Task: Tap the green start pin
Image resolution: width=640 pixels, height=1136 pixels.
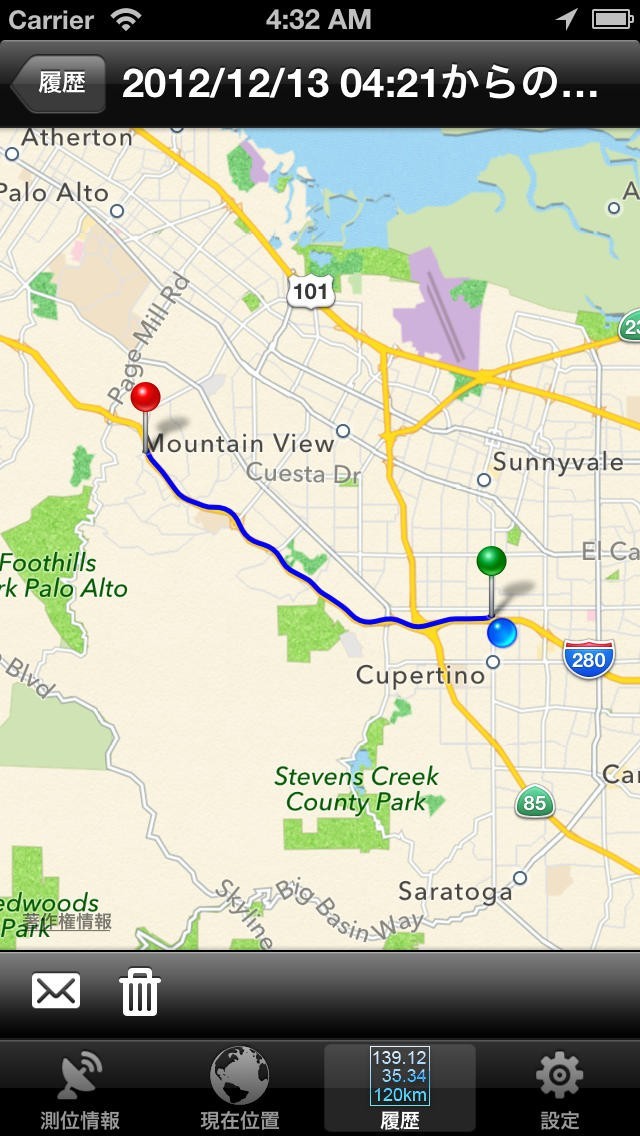Action: (x=491, y=562)
